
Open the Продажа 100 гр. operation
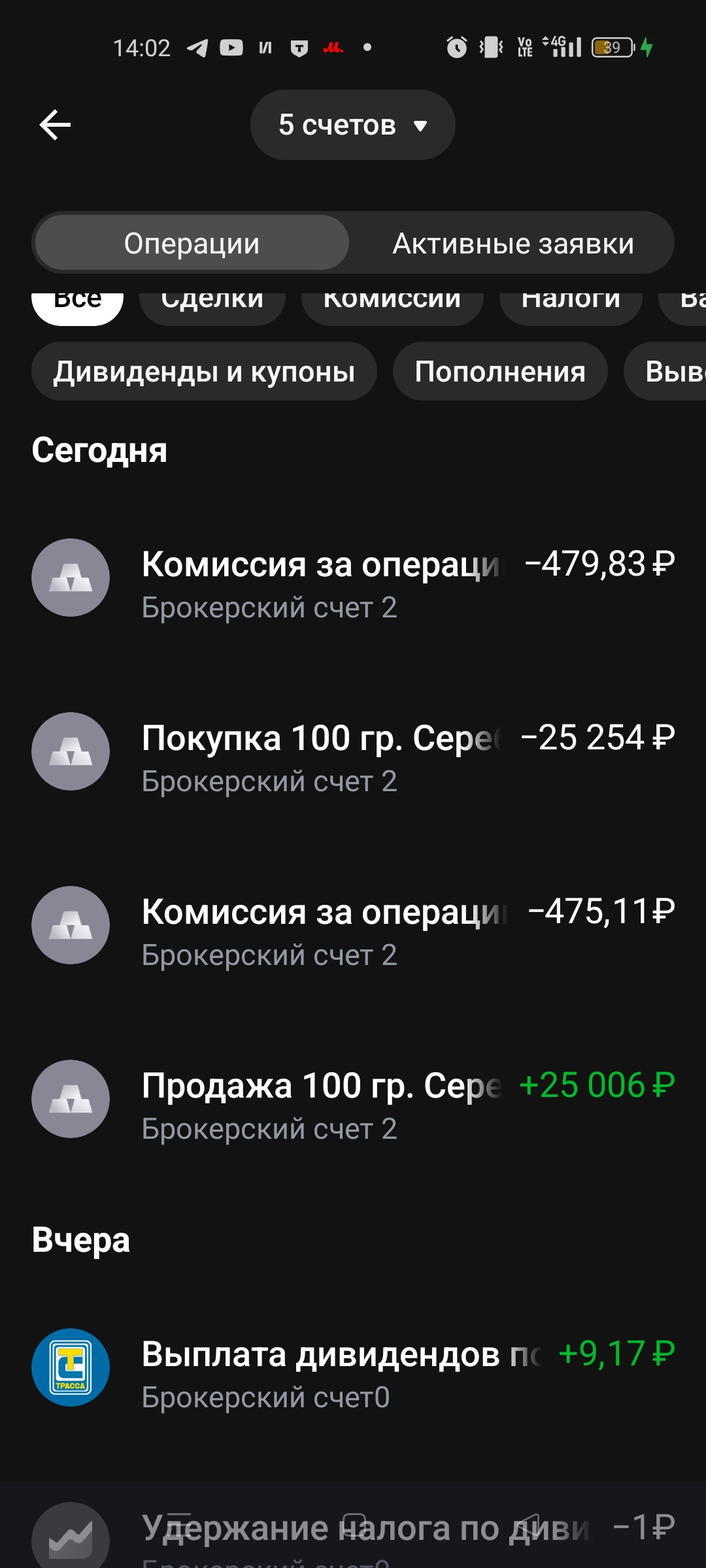coord(353,1100)
